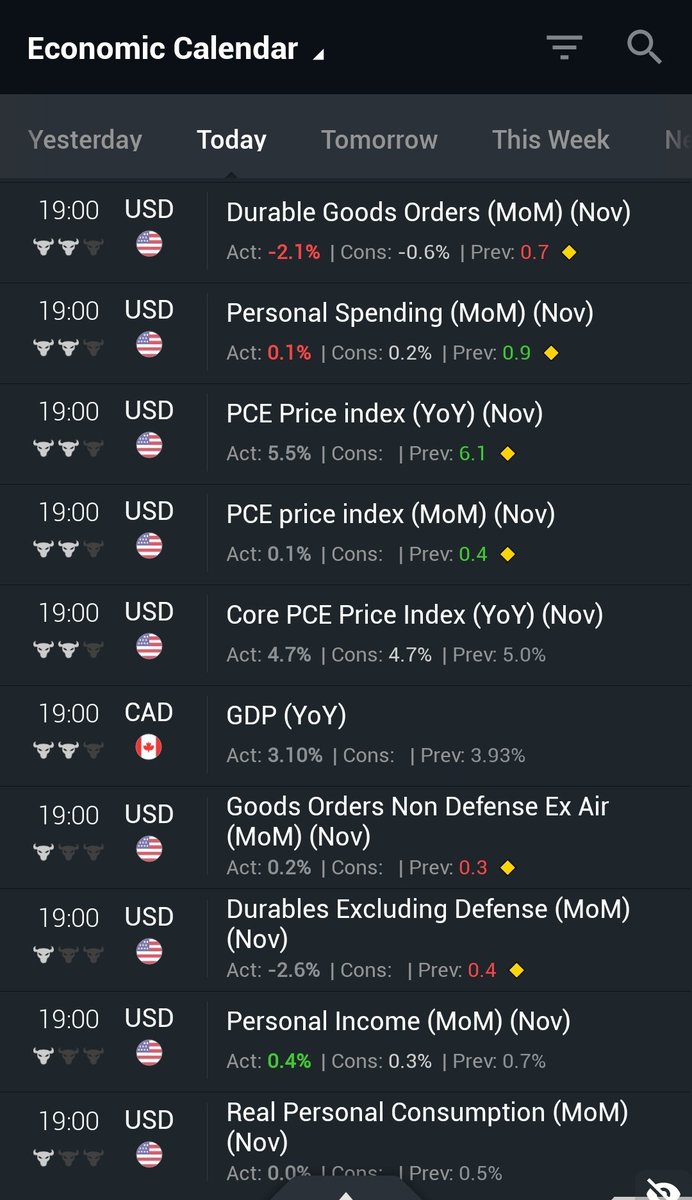Open Goods Orders Non Defense Ex Air event
The height and width of the screenshot is (1200, 692).
(x=417, y=821)
